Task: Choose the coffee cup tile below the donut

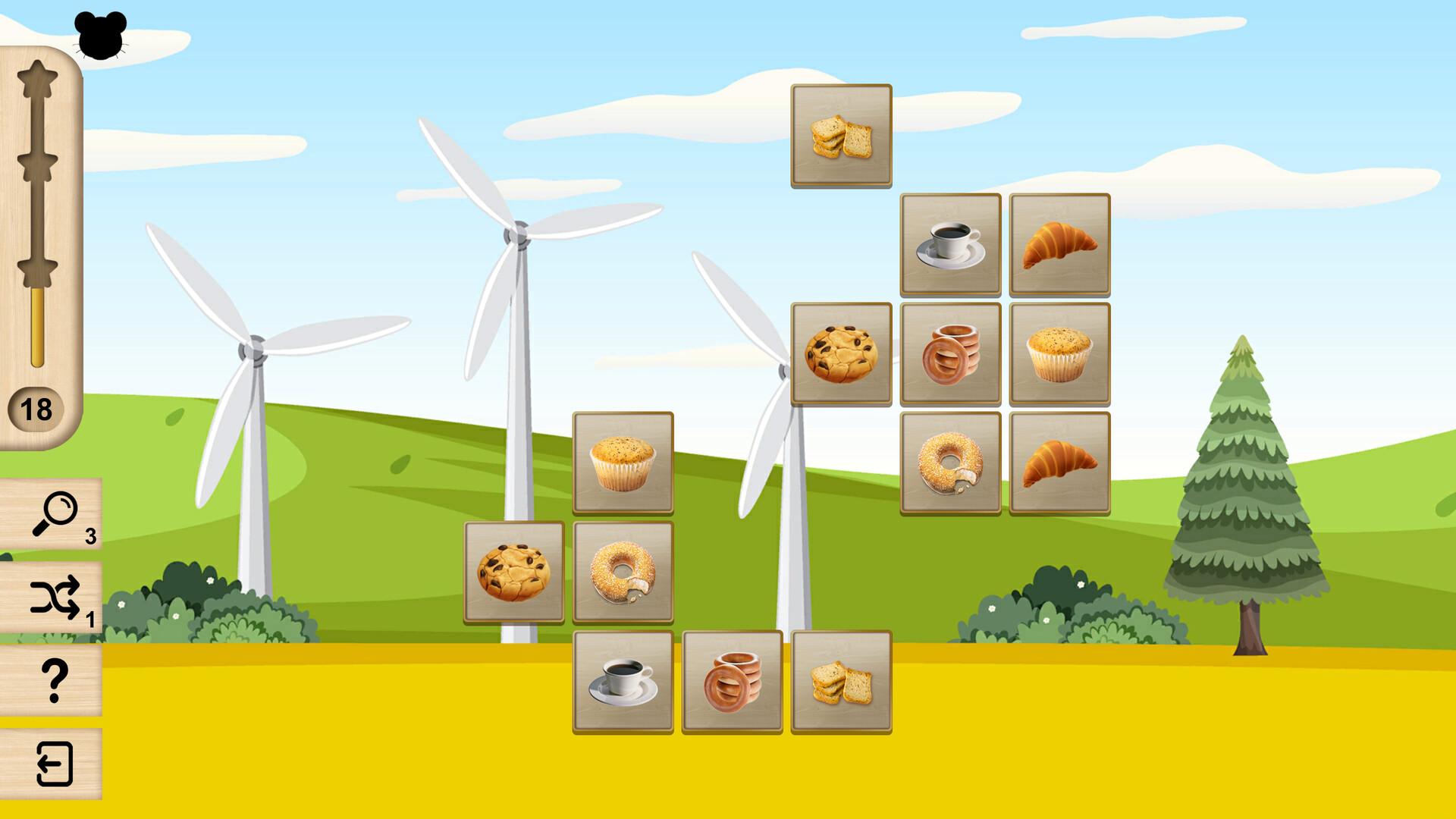Action: point(623,681)
